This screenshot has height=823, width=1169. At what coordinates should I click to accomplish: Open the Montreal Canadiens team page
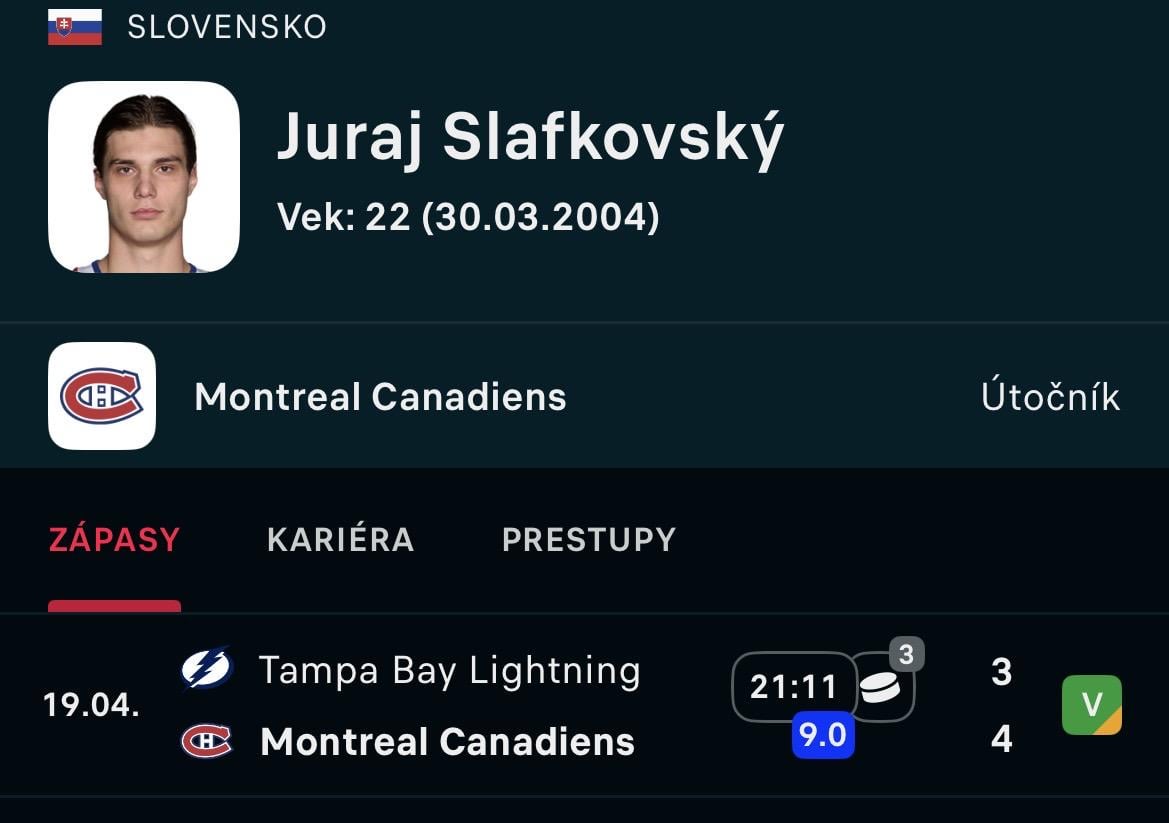[x=380, y=397]
